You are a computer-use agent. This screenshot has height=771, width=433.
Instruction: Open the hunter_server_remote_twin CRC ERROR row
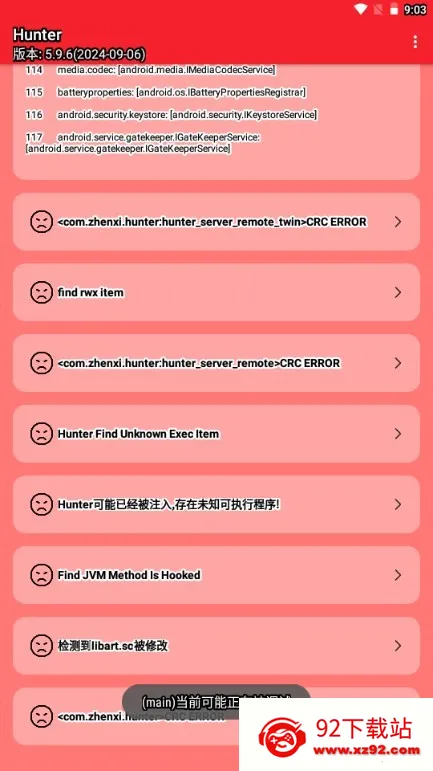click(x=216, y=222)
